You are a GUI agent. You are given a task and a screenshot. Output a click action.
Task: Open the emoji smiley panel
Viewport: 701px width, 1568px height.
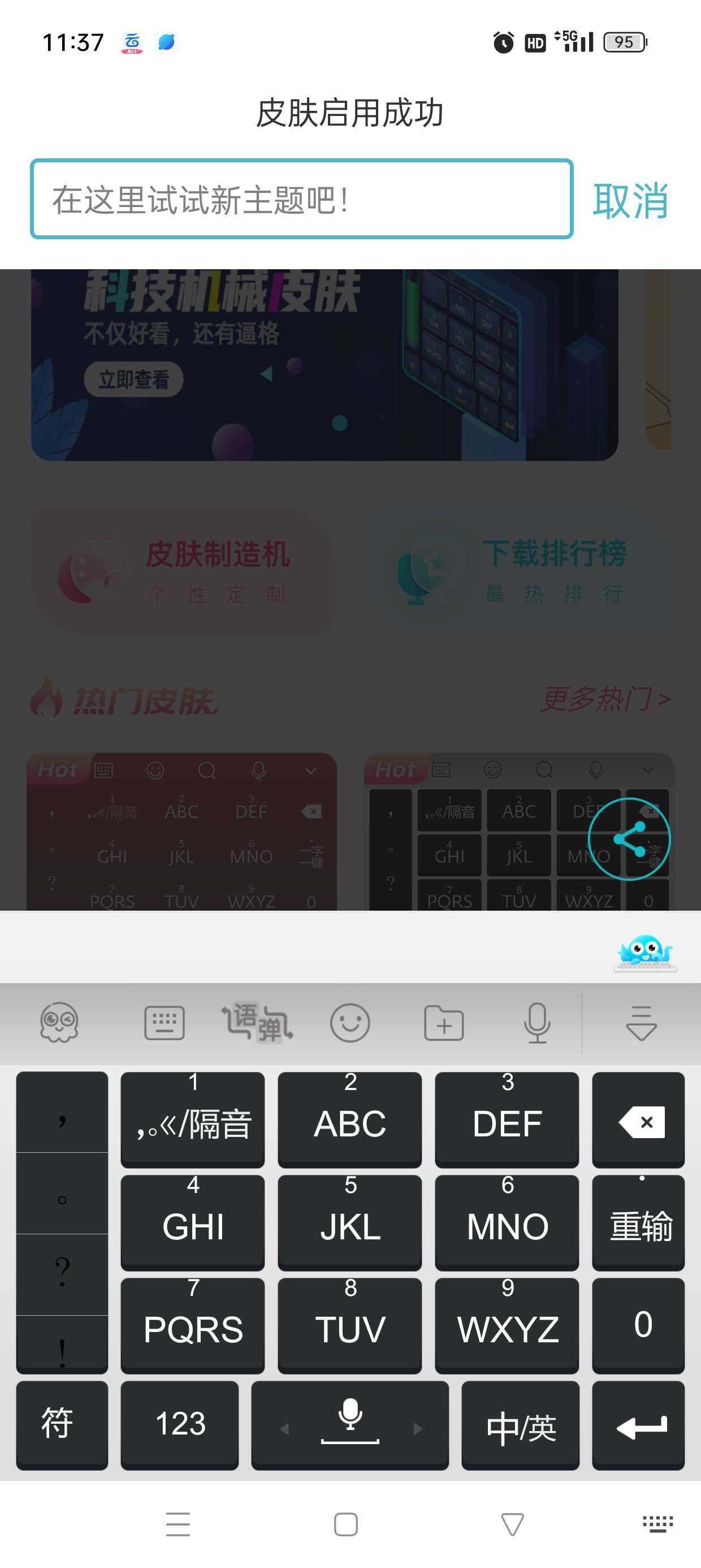point(350,1023)
